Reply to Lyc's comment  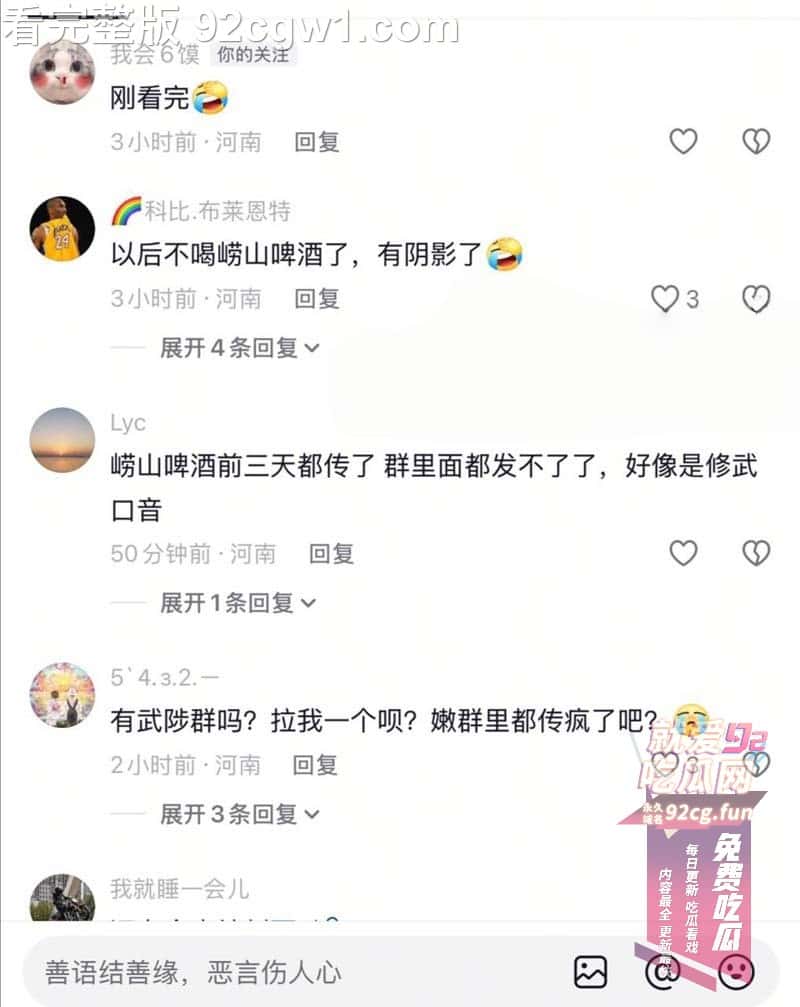pos(331,553)
